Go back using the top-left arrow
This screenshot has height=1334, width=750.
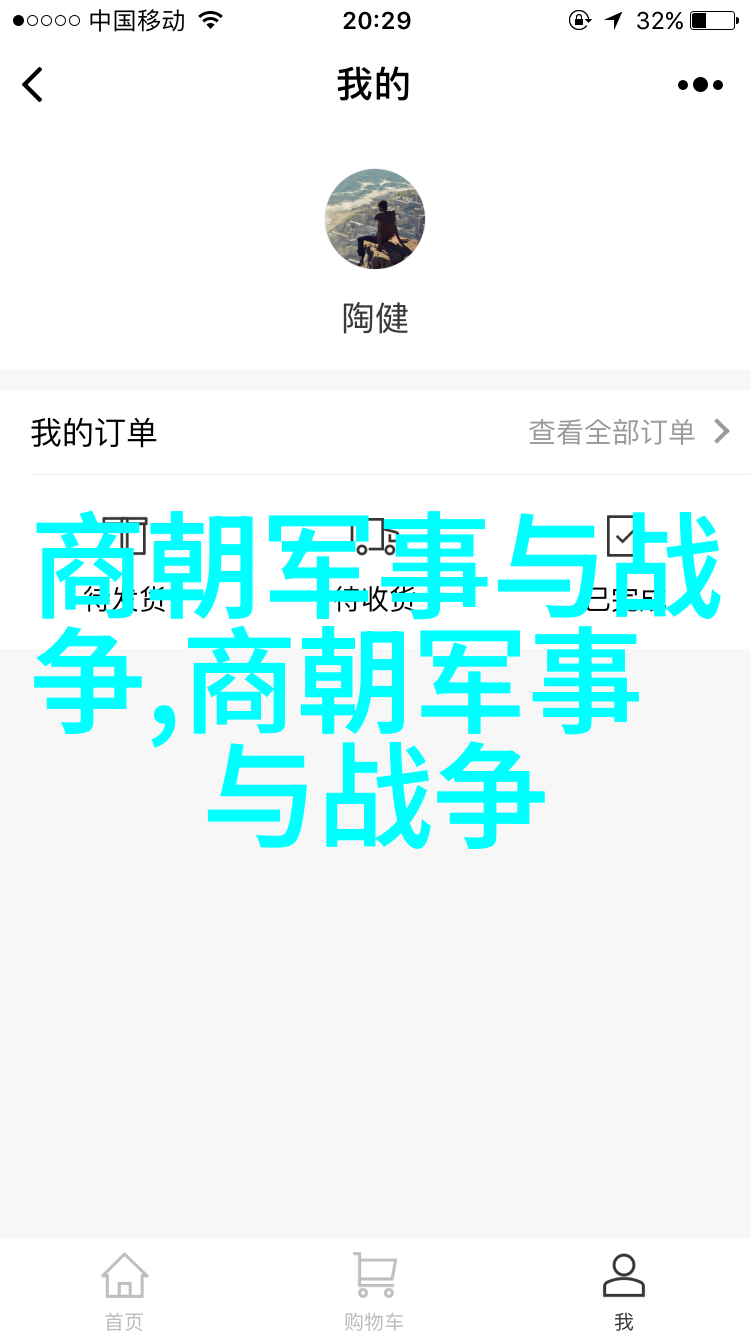(x=33, y=85)
